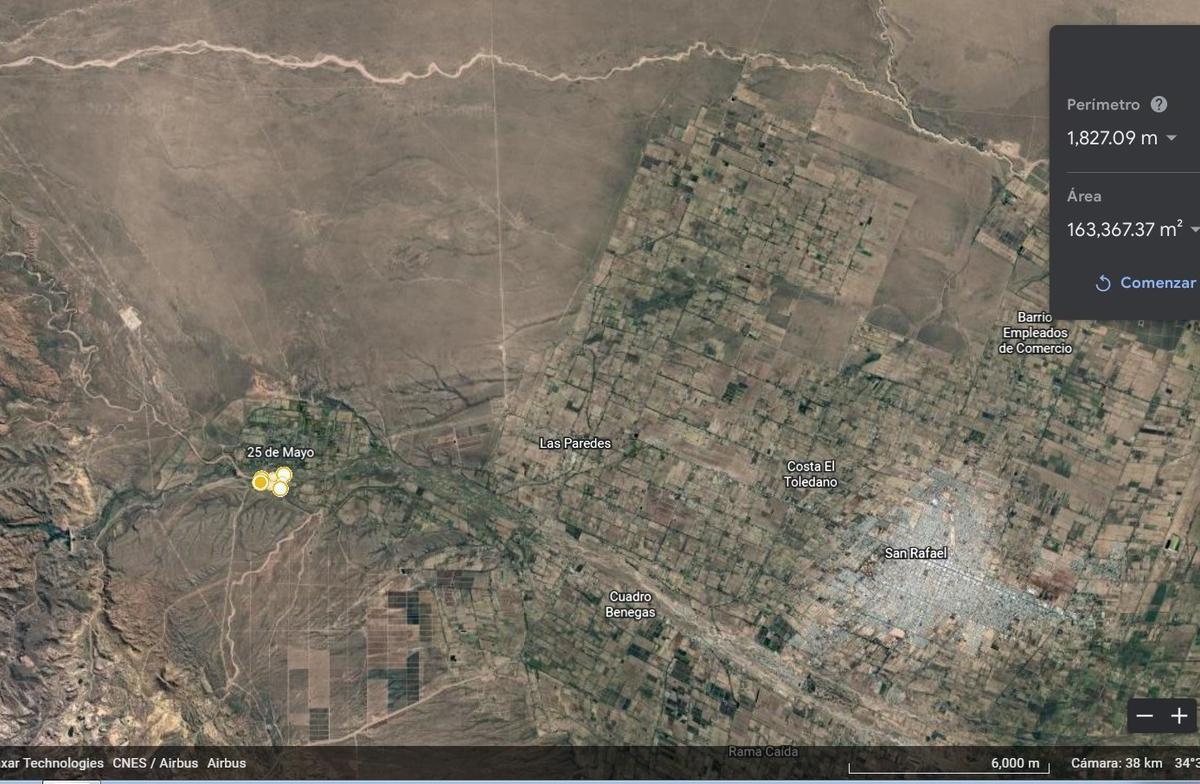Open help for Perímetro
The image size is (1200, 784).
click(1159, 104)
